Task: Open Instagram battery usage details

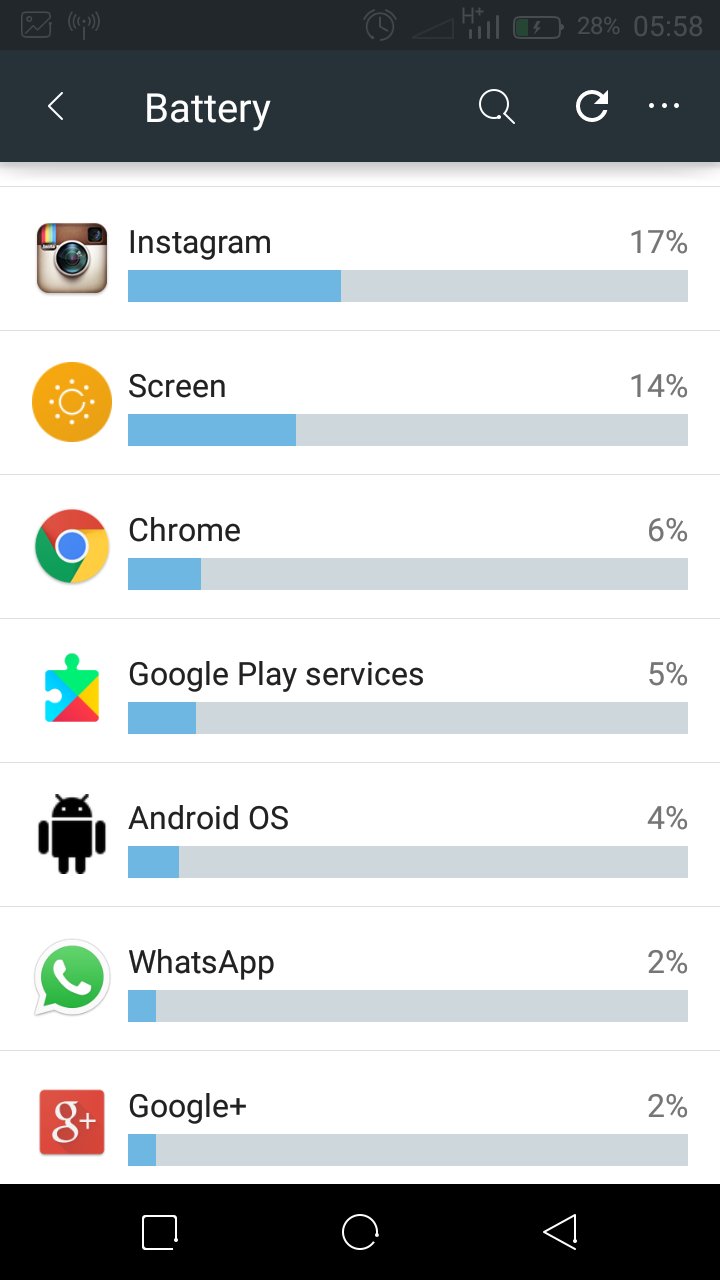Action: [360, 259]
